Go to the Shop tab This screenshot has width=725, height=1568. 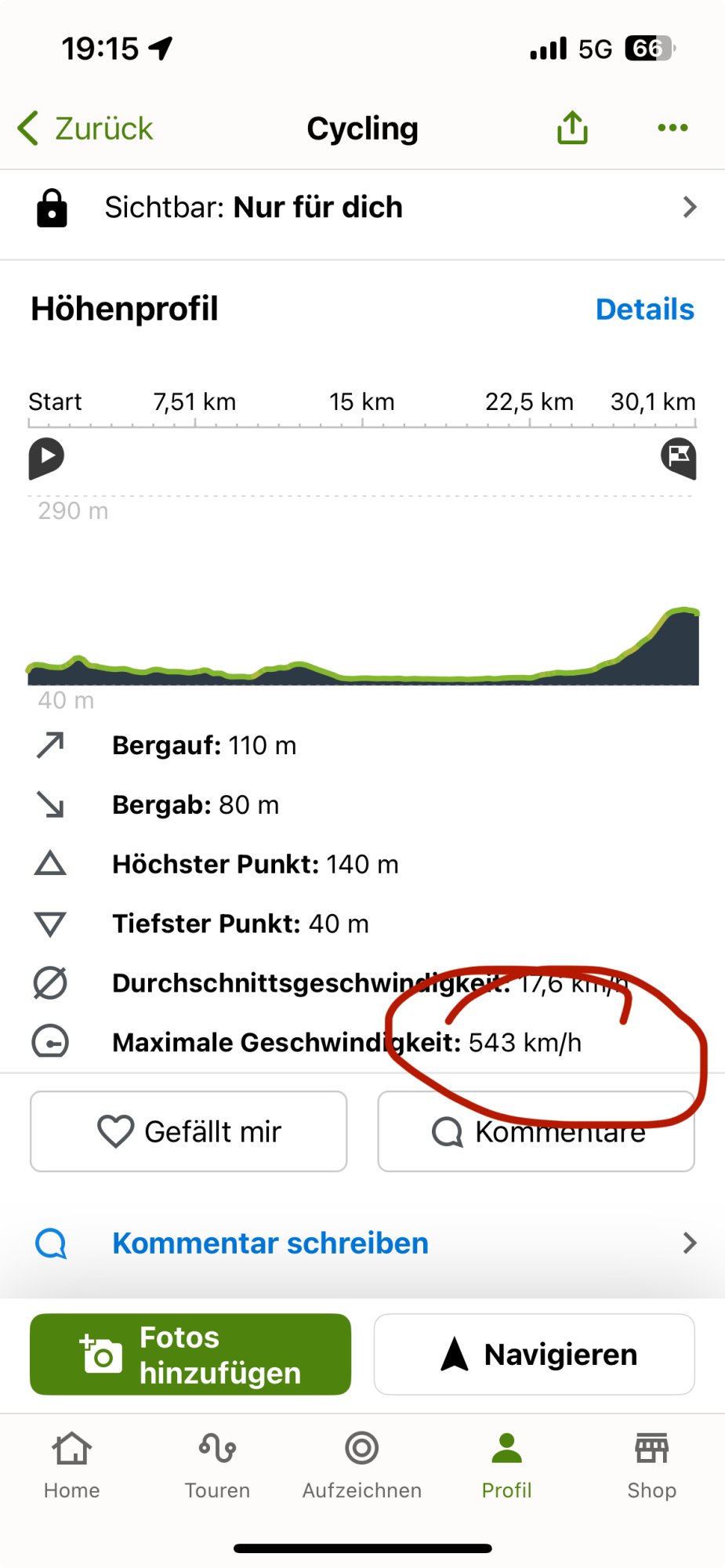coord(651,1465)
